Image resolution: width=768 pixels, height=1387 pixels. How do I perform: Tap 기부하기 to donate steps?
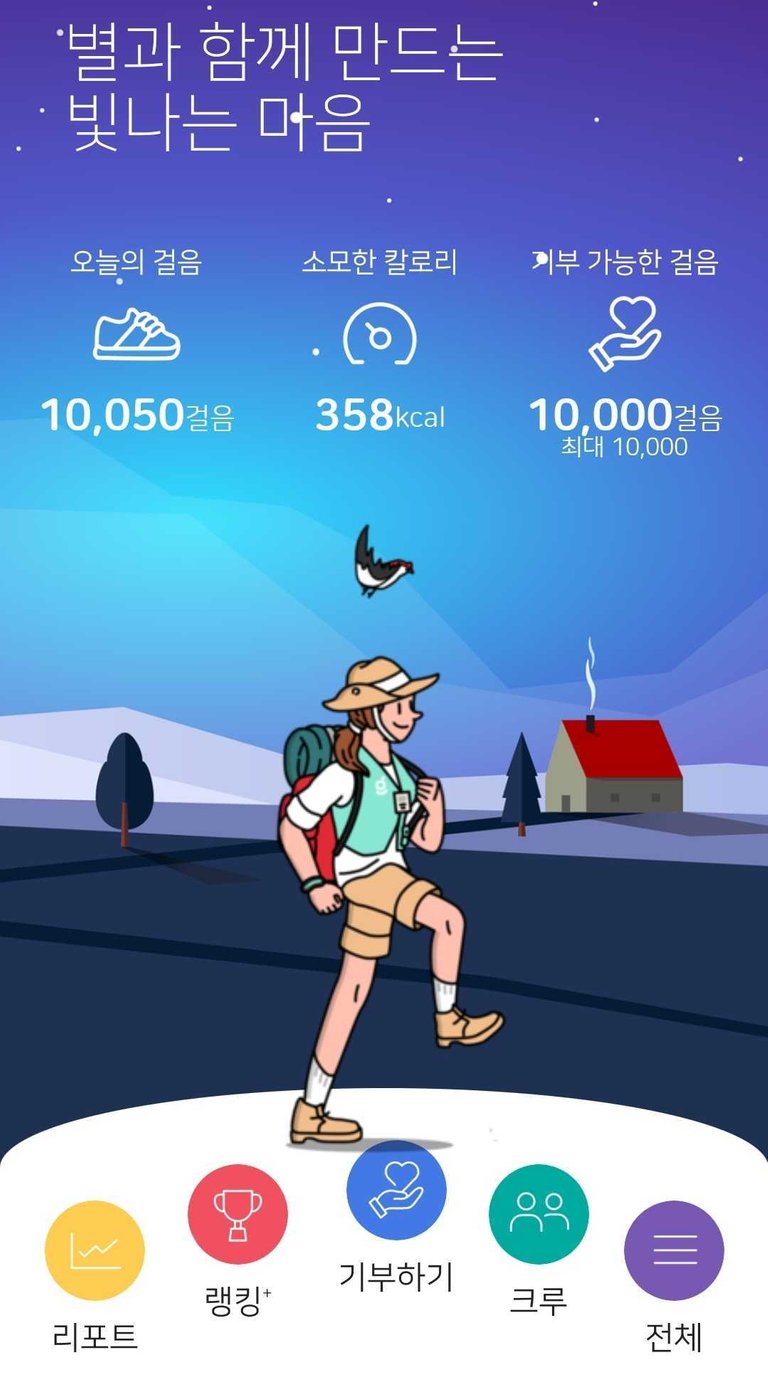click(x=396, y=1190)
